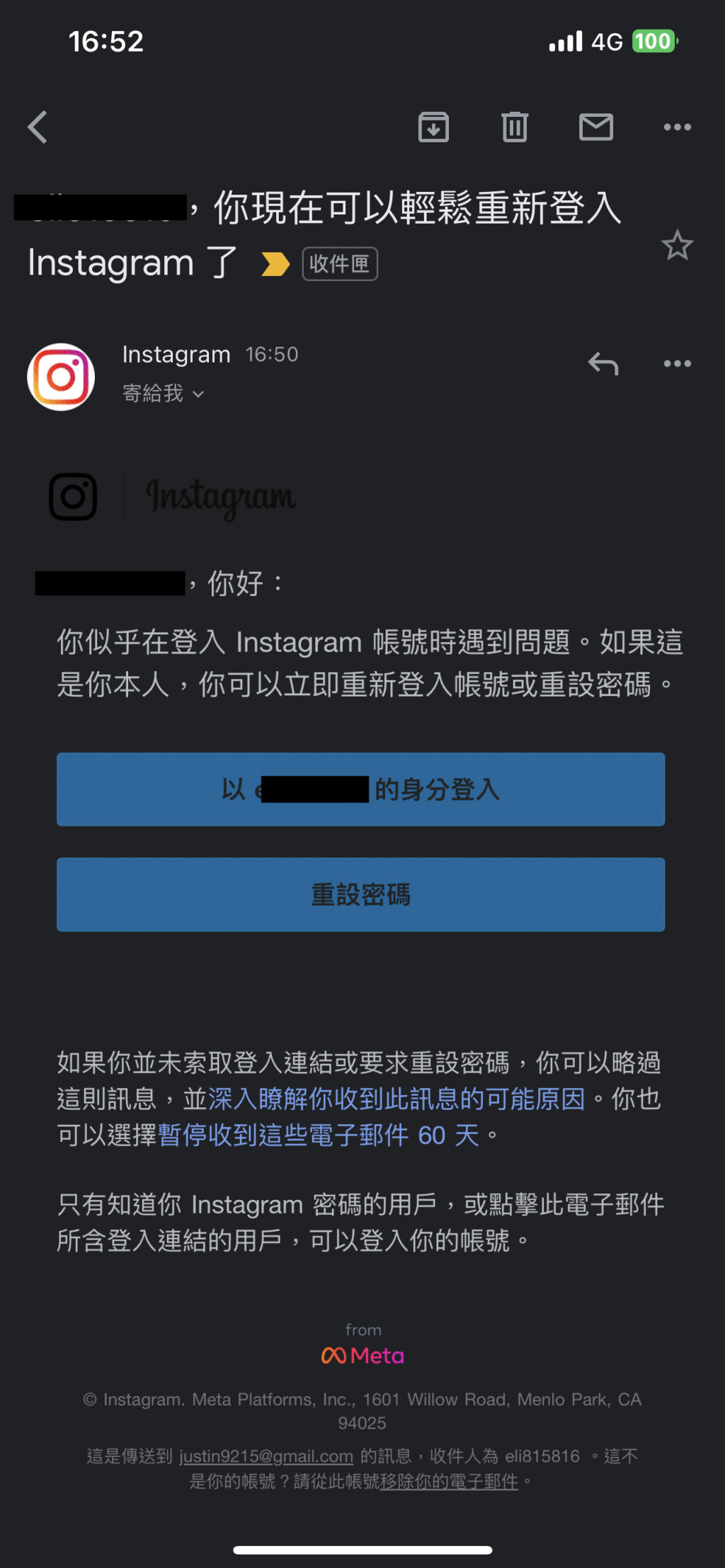Screen dimensions: 725x1568
Task: Open the message options next to reply
Action: tap(677, 364)
